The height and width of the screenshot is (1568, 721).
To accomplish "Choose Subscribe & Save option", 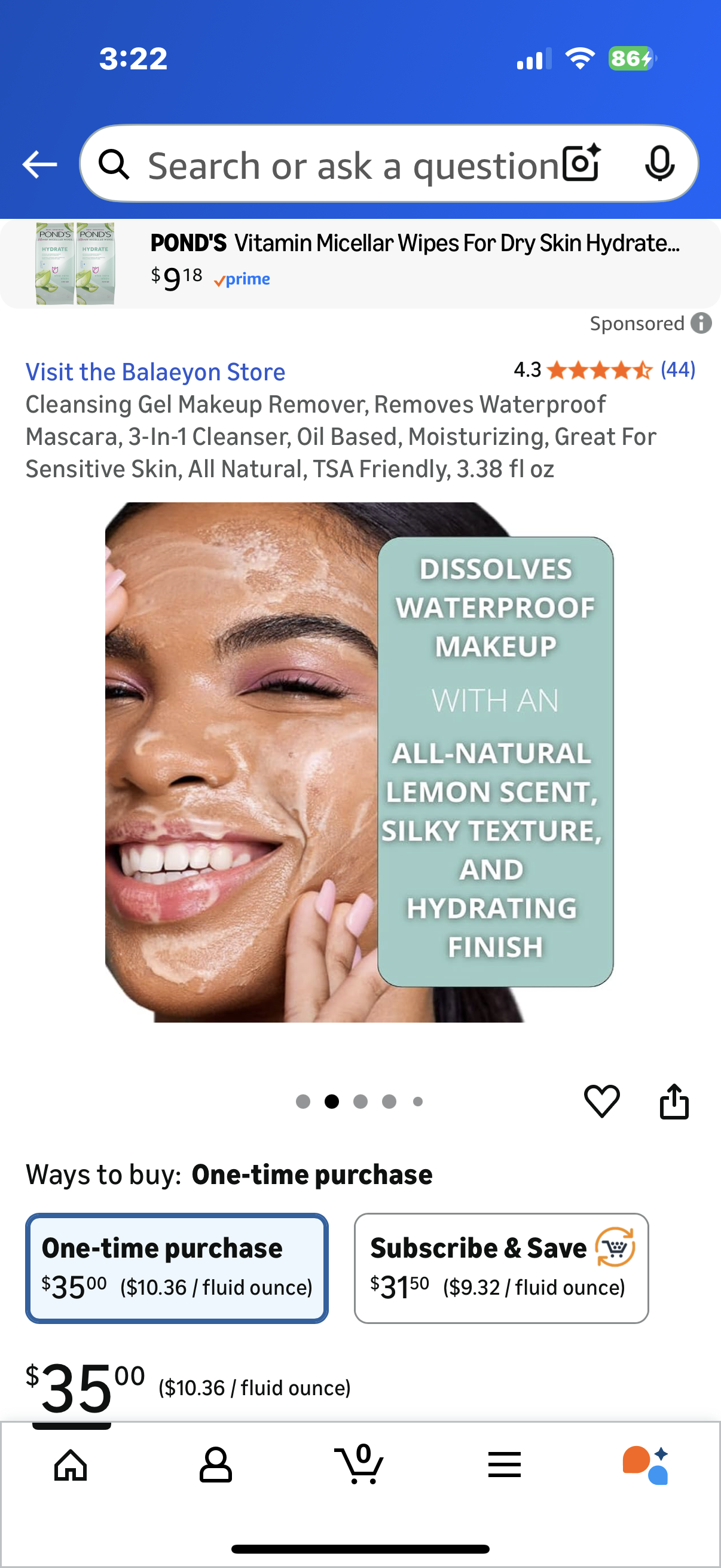I will pos(501,1268).
